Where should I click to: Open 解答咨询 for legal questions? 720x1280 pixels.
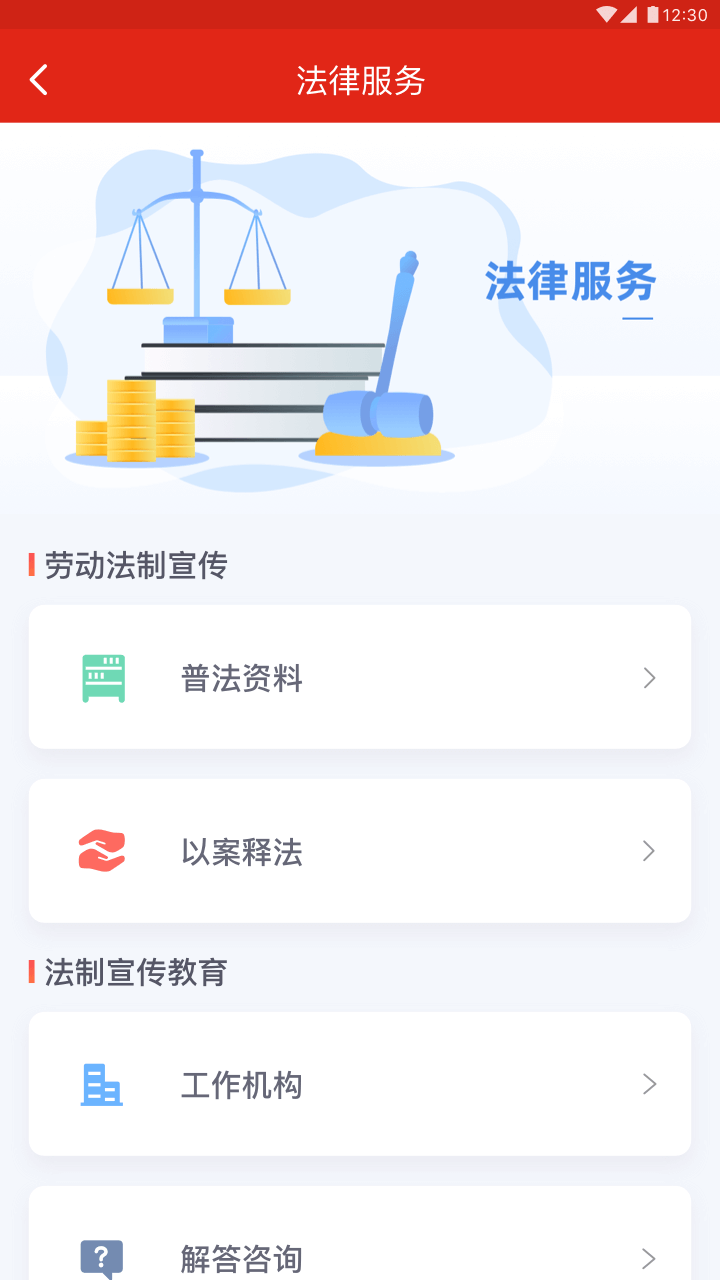[x=360, y=1250]
